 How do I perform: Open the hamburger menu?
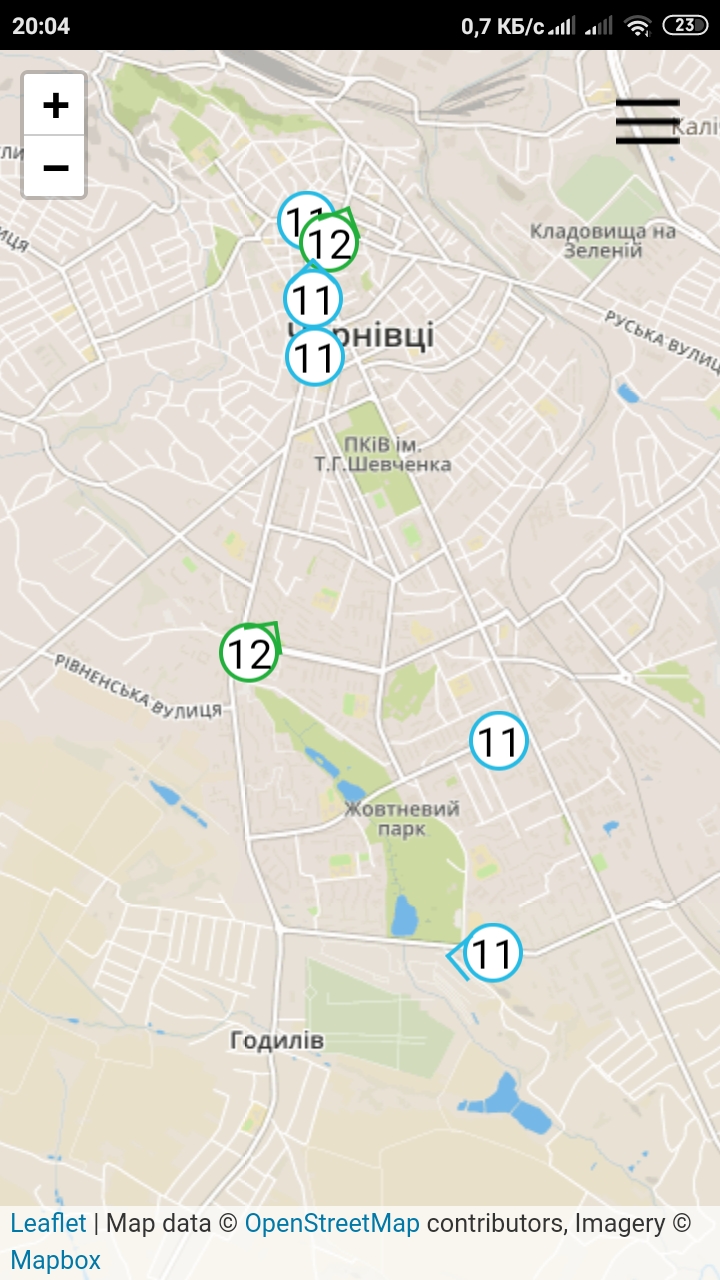[x=647, y=121]
